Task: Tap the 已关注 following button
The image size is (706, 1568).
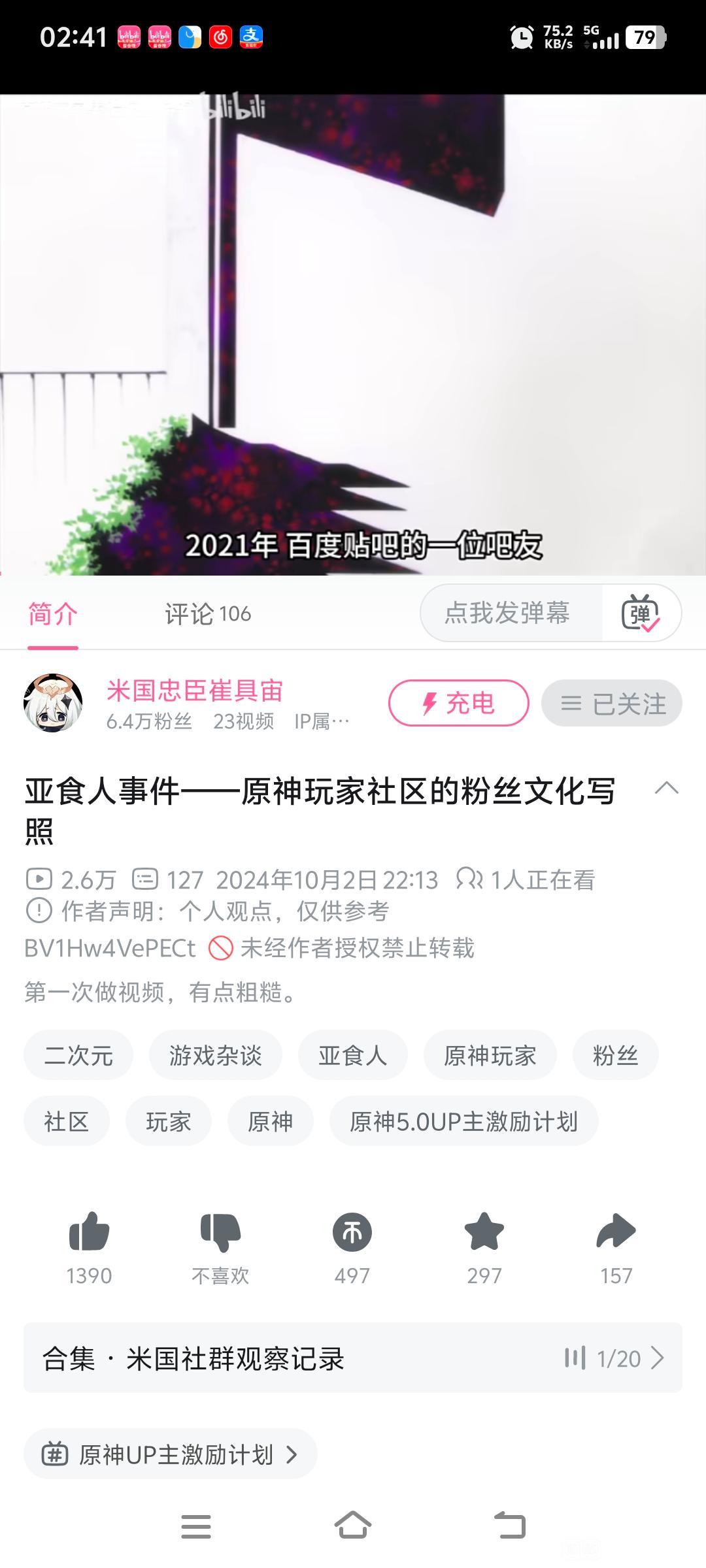Action: [611, 703]
